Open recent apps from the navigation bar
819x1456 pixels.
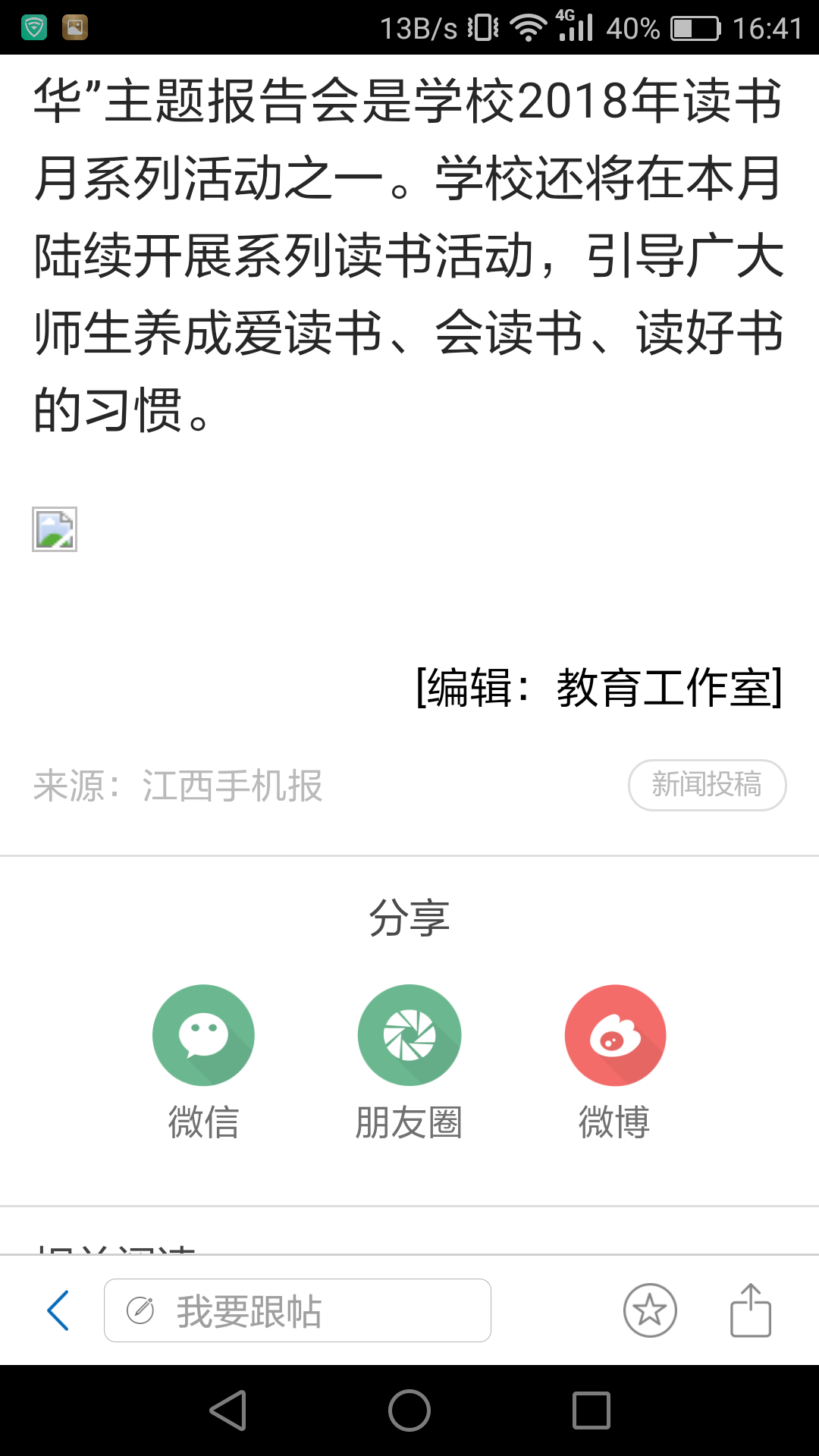(591, 1410)
